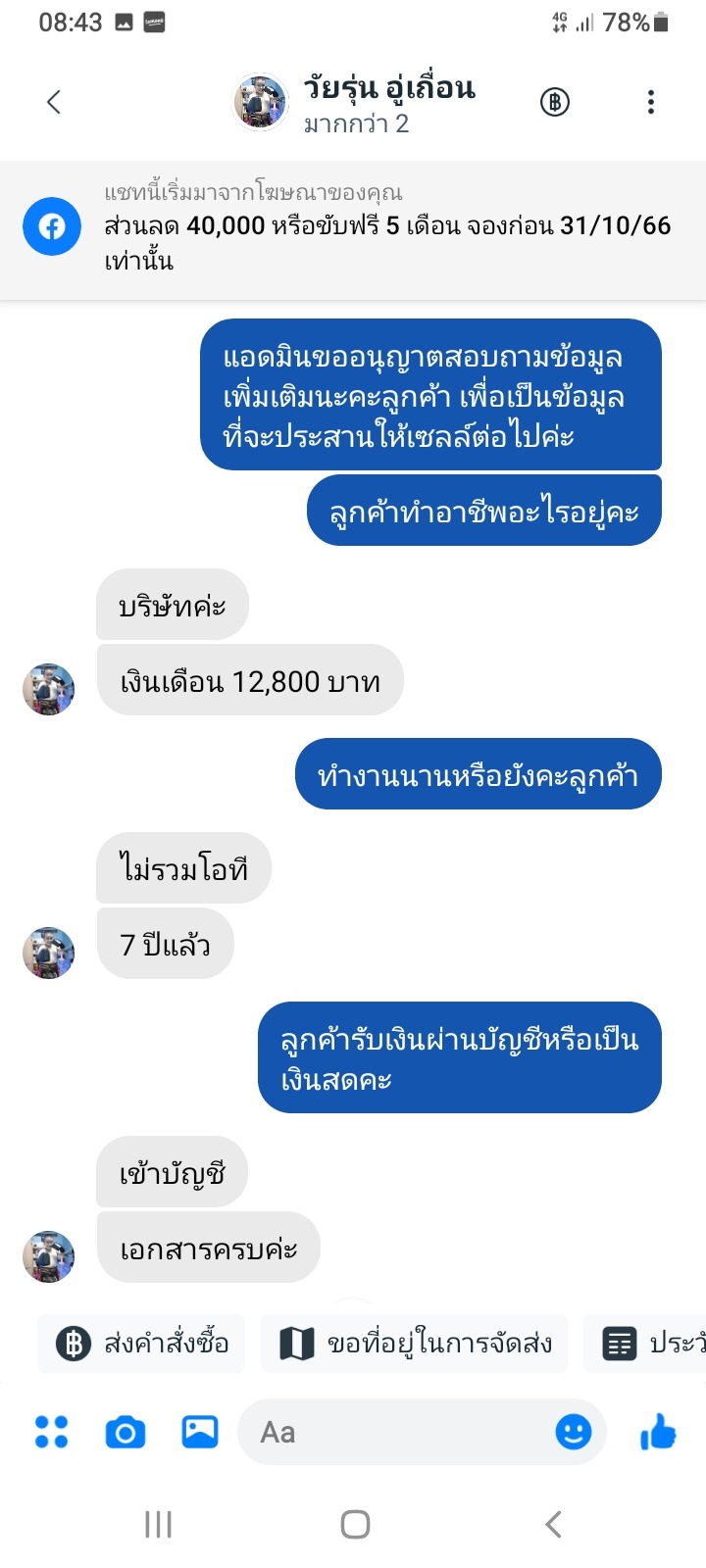Open the baht payment icon in header
Image resolution: width=706 pixels, height=1568 pixels.
pyautogui.click(x=555, y=102)
